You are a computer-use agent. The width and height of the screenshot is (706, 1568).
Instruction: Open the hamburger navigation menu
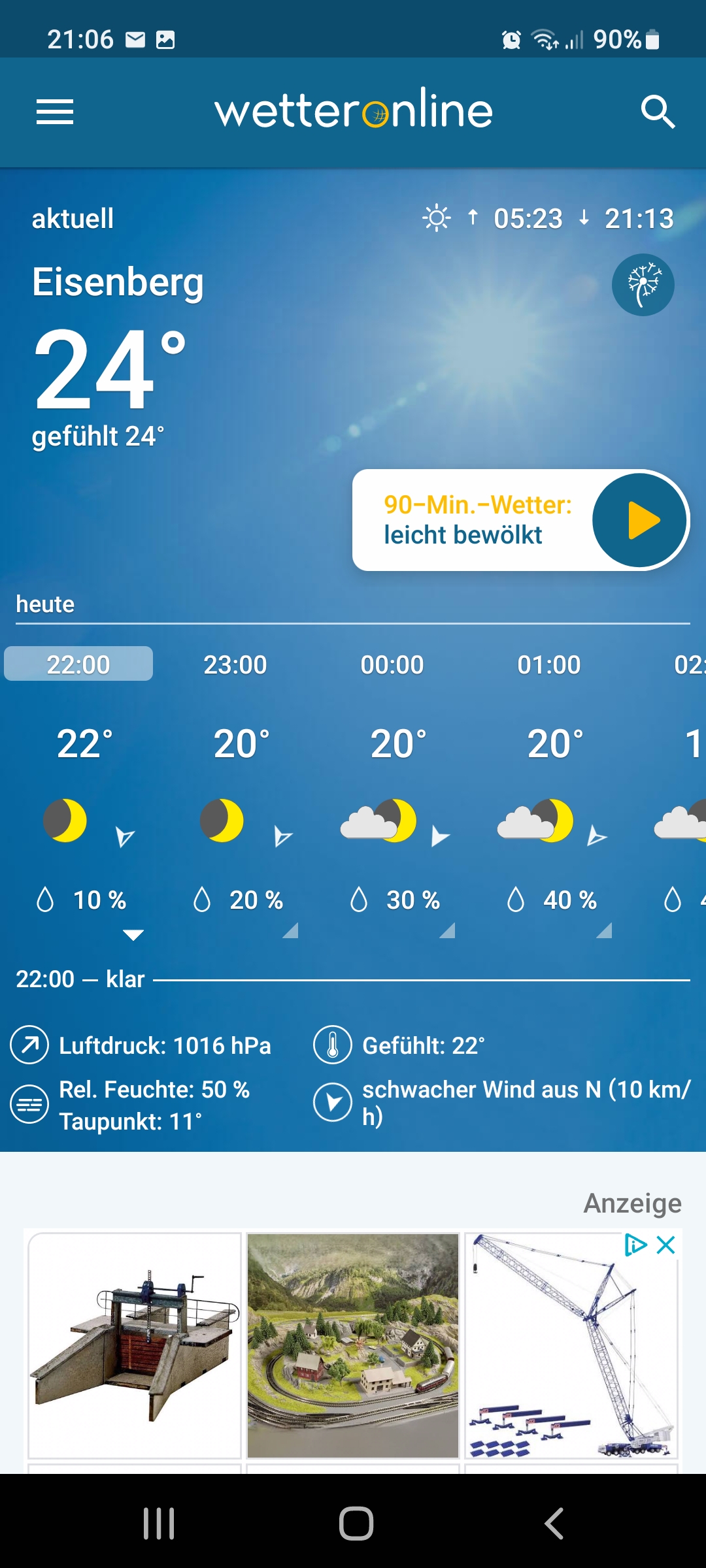click(x=55, y=111)
